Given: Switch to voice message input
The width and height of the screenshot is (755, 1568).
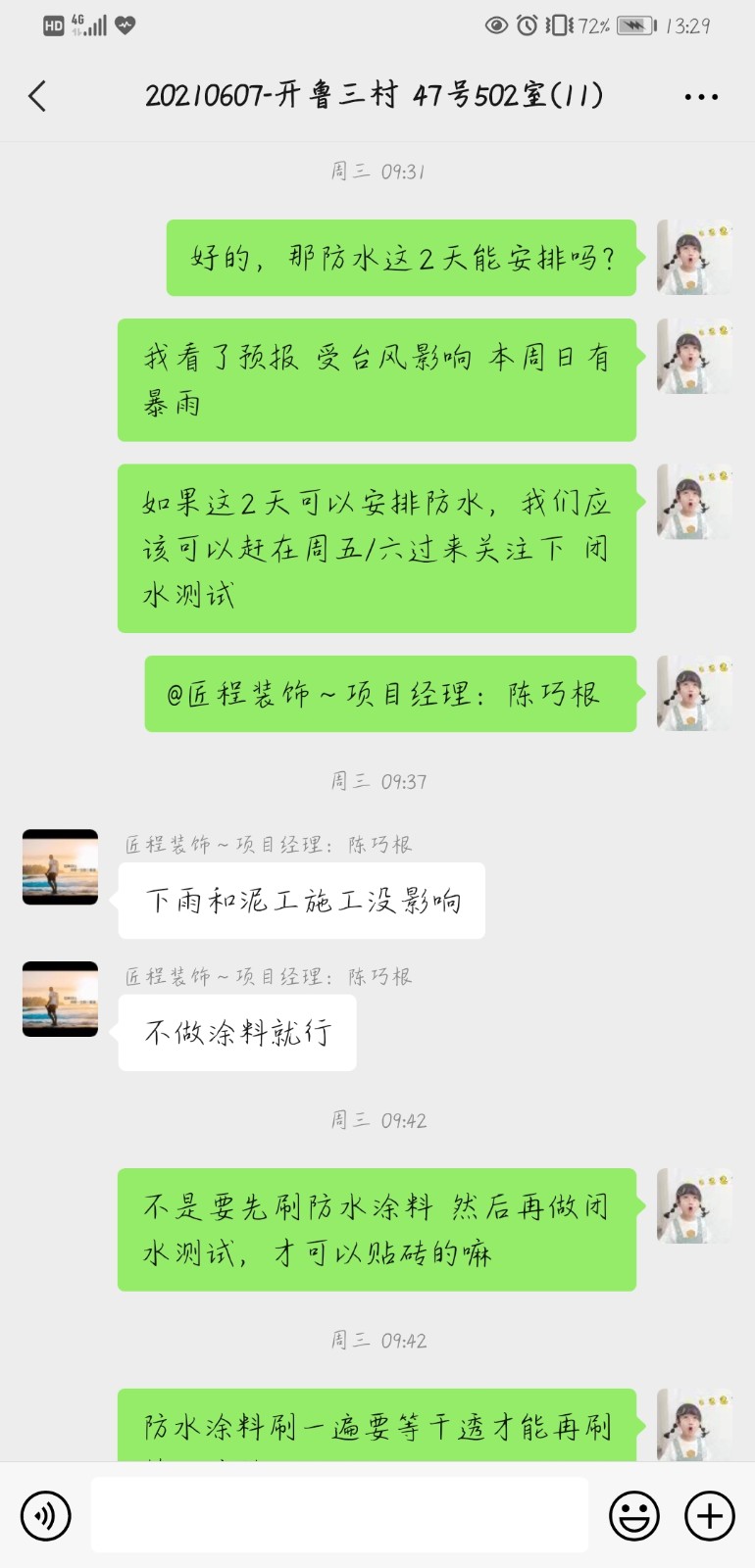Looking at the screenshot, I should pos(46,1515).
